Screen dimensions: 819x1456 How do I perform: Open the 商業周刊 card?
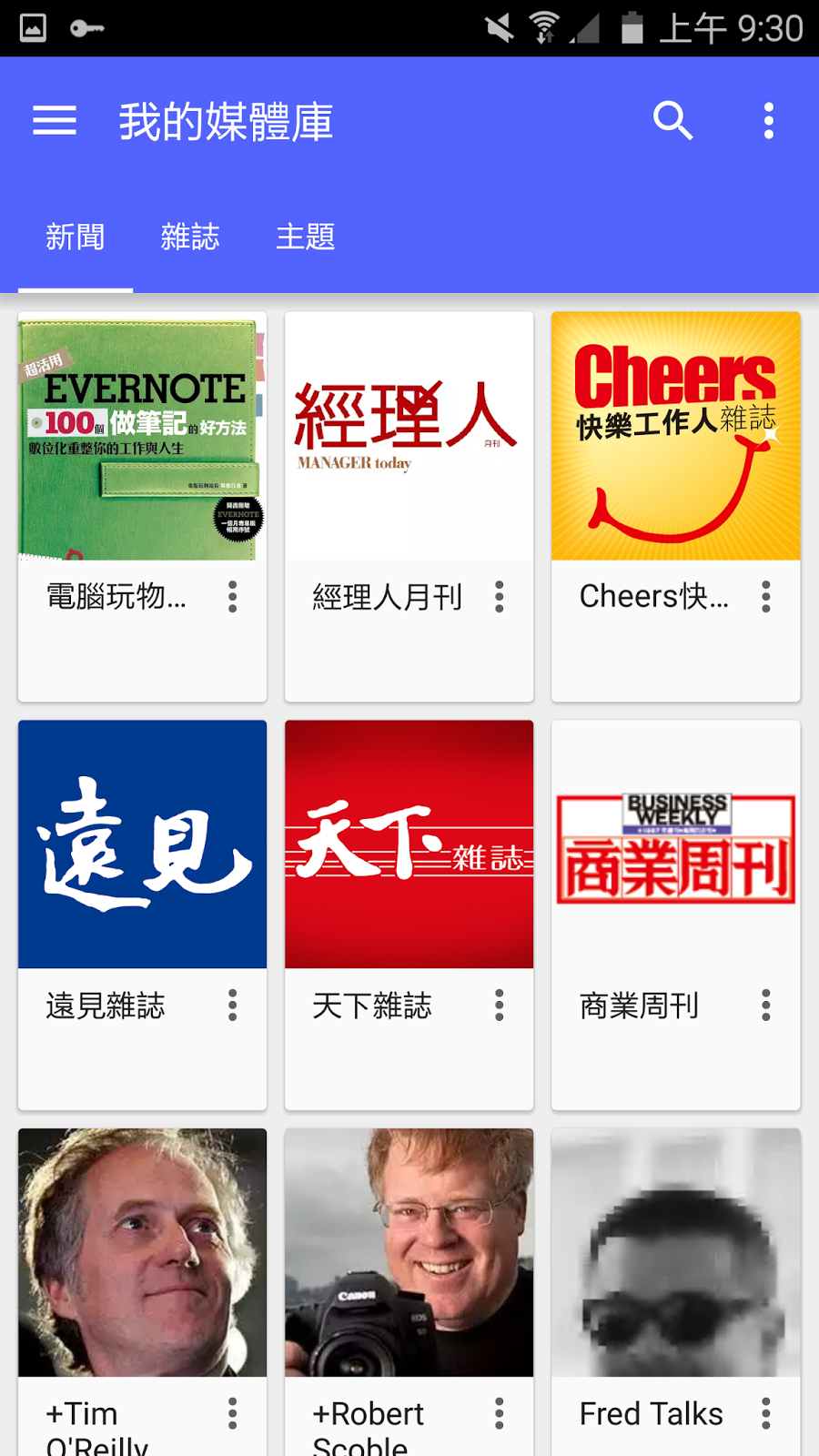pyautogui.click(x=675, y=915)
